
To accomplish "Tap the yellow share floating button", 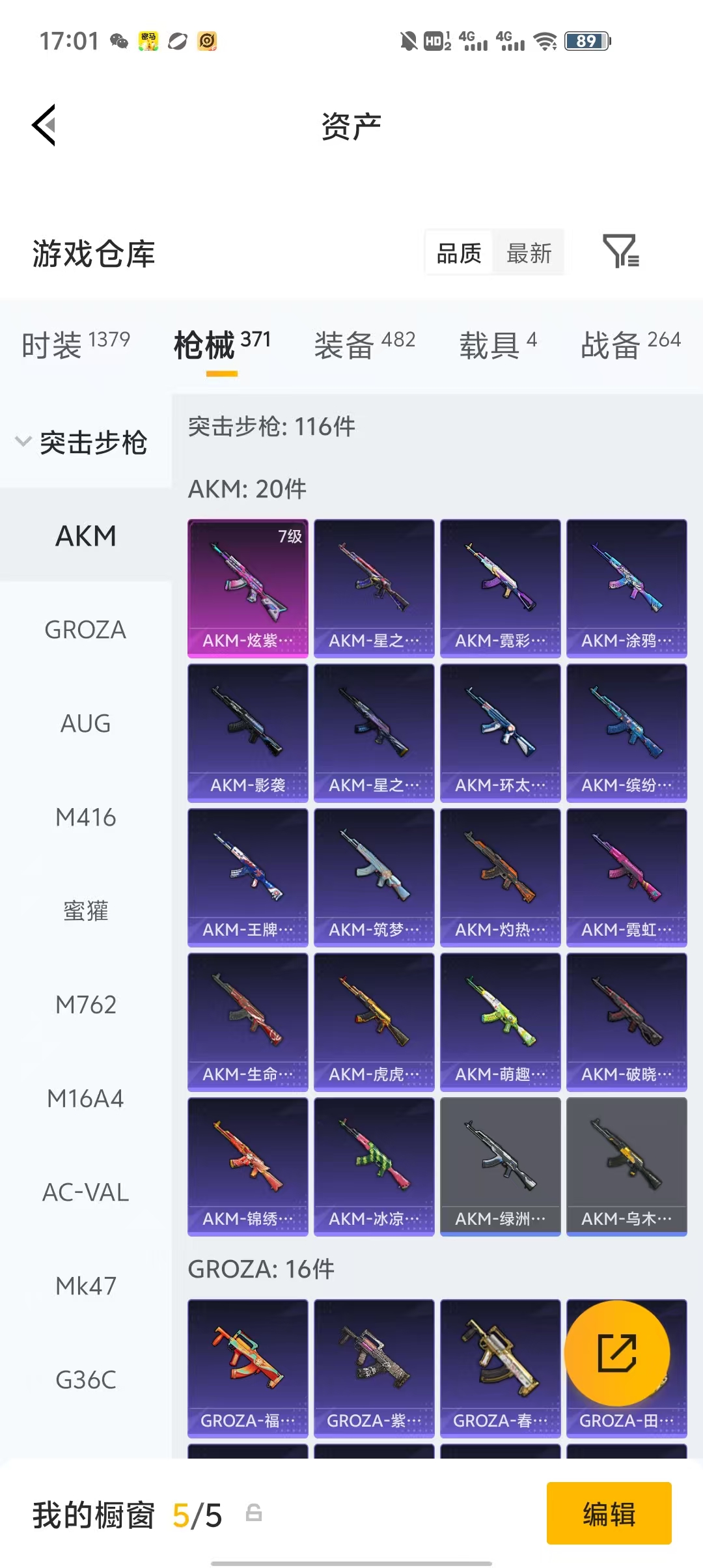I will pyautogui.click(x=616, y=1353).
